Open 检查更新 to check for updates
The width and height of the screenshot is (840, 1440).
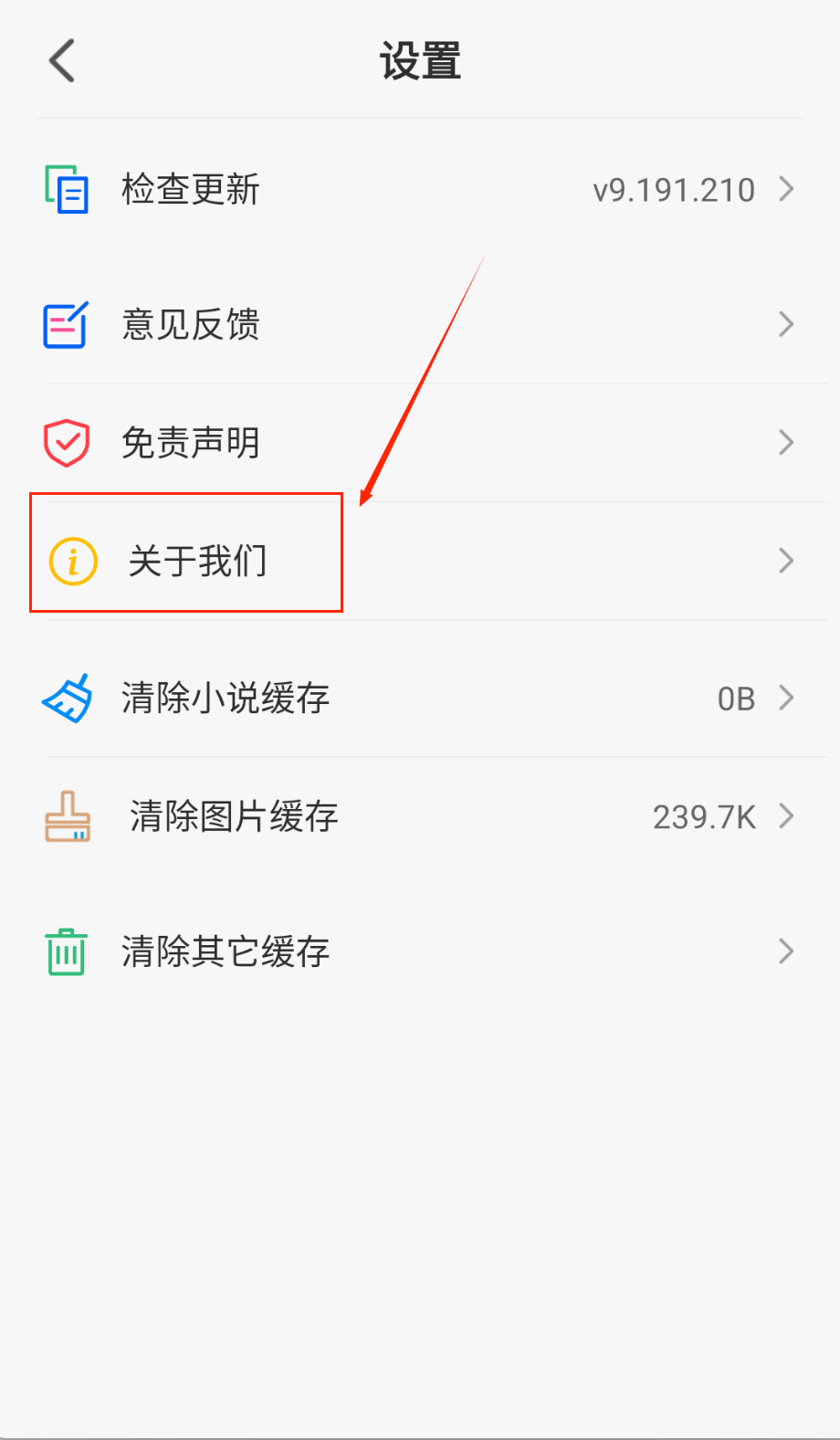[x=191, y=189]
